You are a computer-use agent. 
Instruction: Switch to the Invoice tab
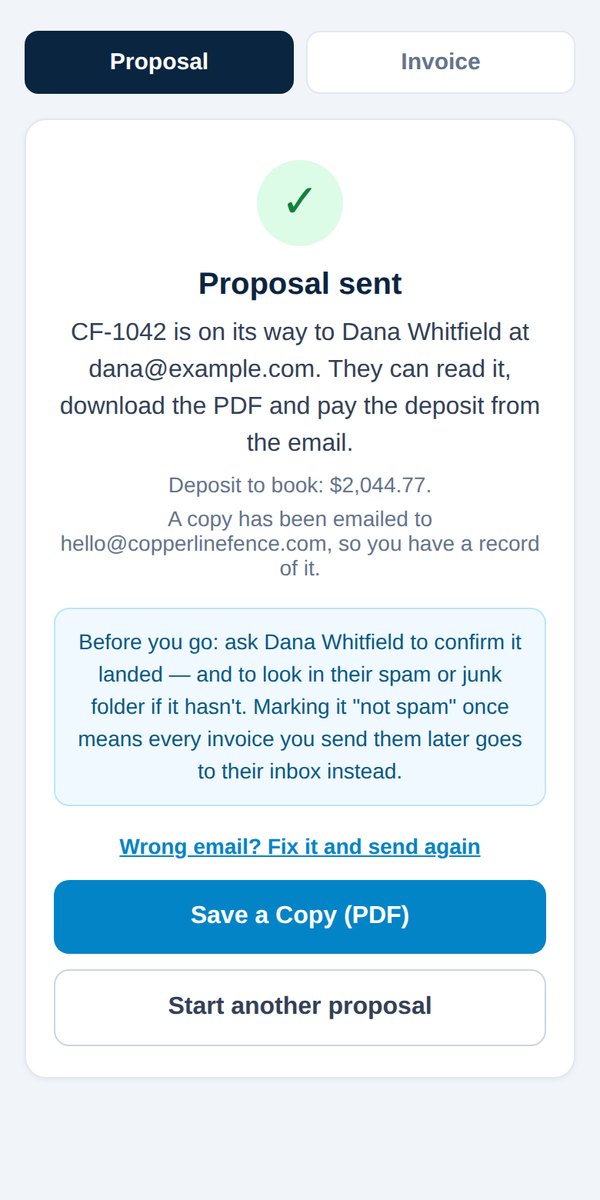pyautogui.click(x=440, y=62)
